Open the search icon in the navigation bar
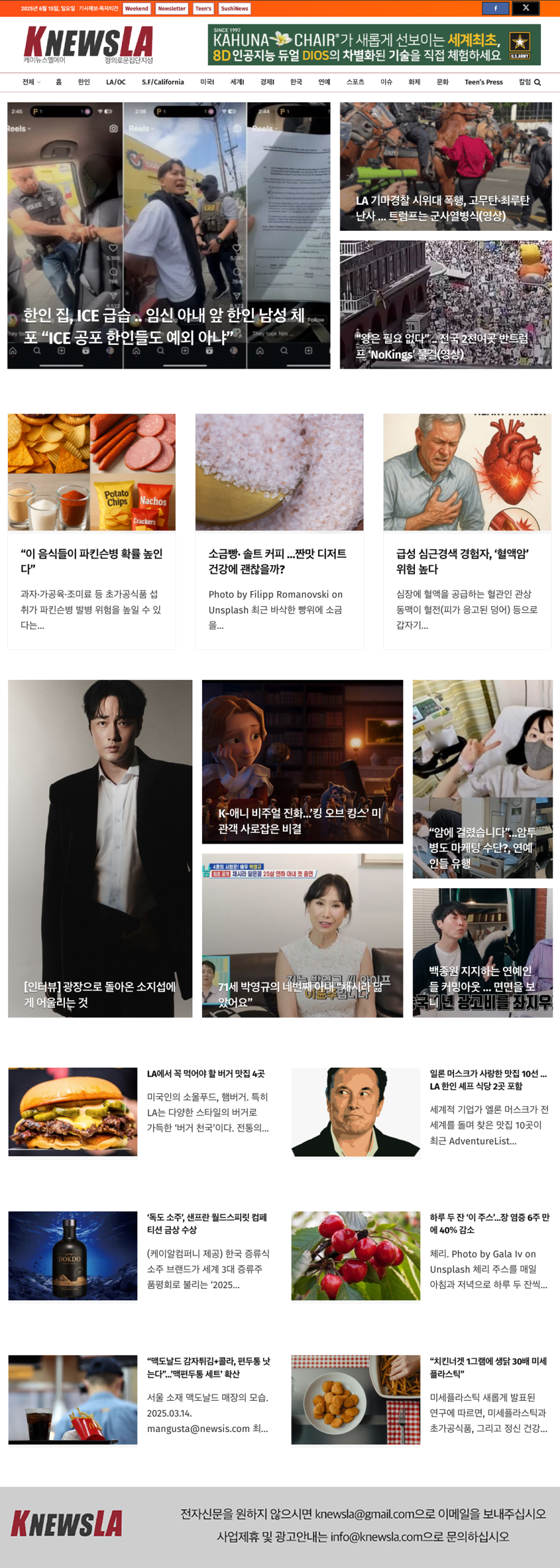Image resolution: width=560 pixels, height=1568 pixels. click(x=537, y=83)
